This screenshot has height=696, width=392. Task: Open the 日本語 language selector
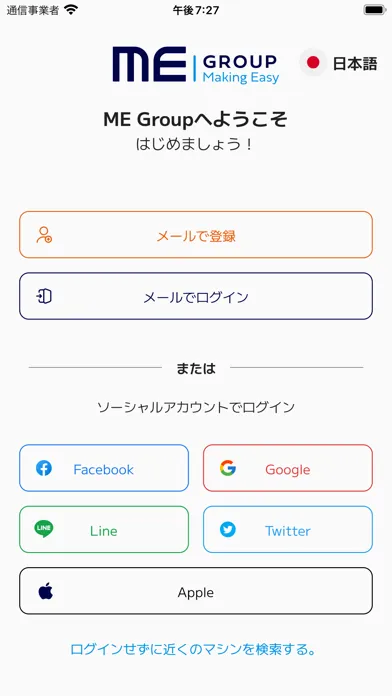(338, 63)
